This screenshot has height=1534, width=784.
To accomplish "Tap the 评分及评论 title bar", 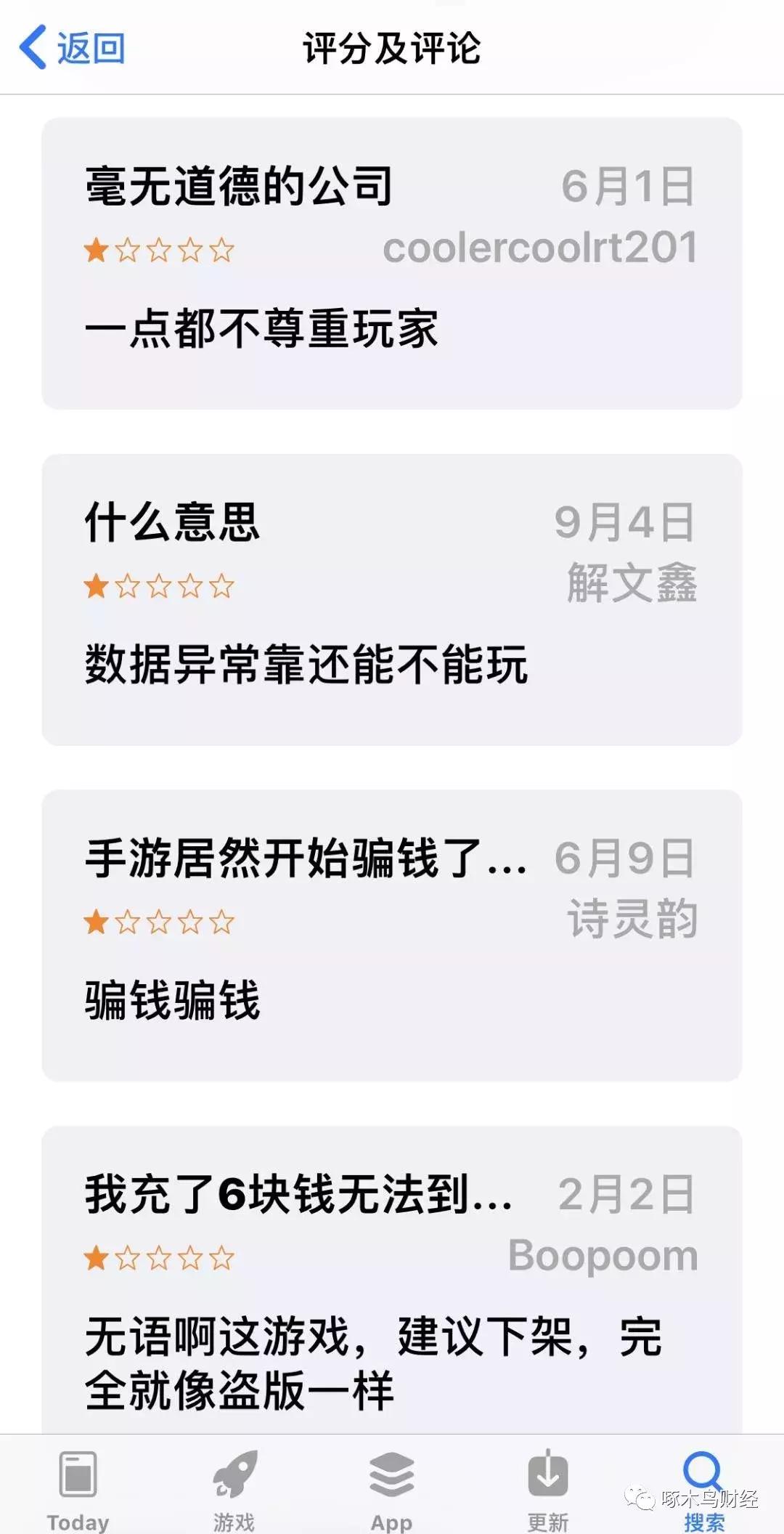I will coord(392,48).
